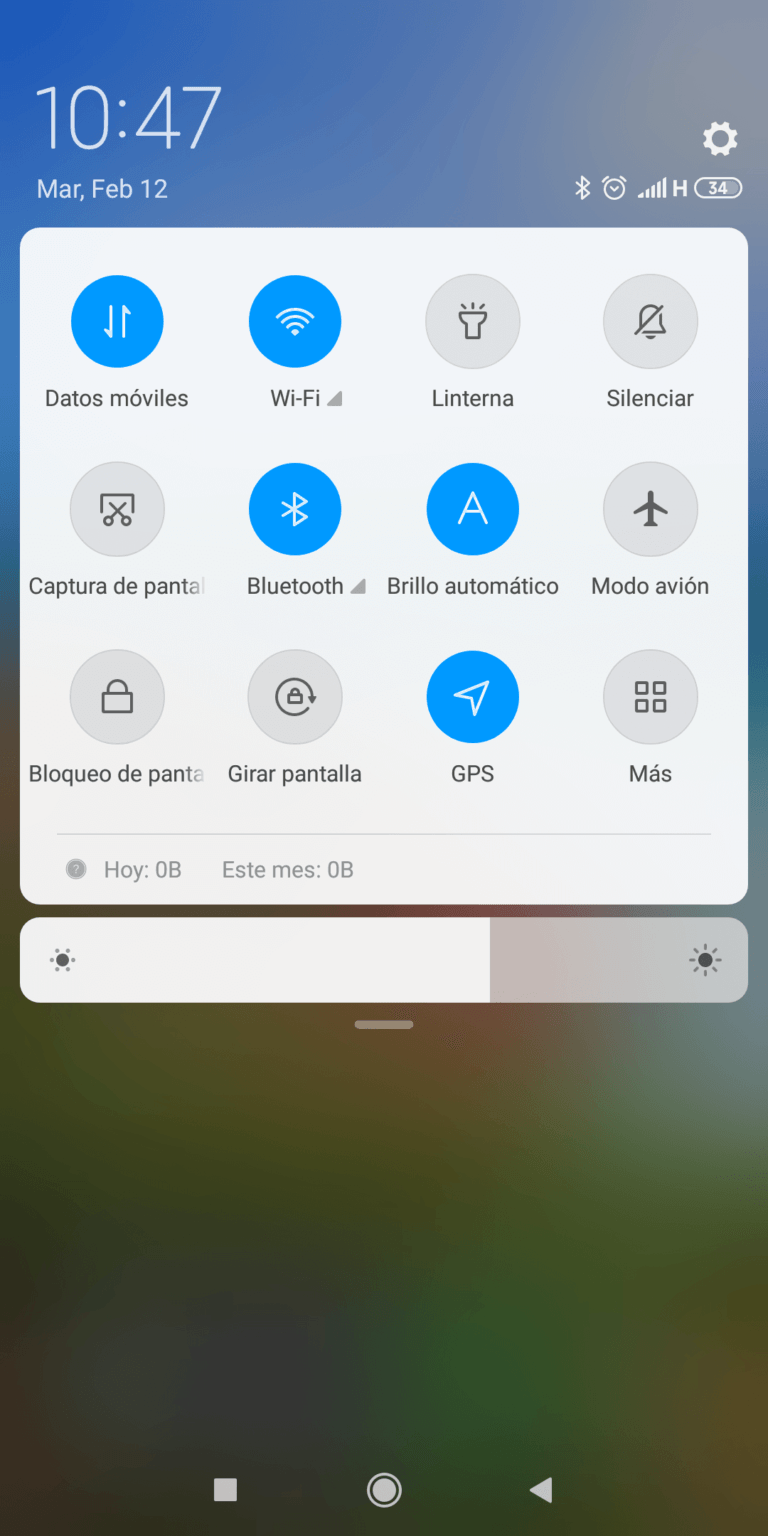Open Más quick settings tiles
This screenshot has width=768, height=1536.
(650, 697)
